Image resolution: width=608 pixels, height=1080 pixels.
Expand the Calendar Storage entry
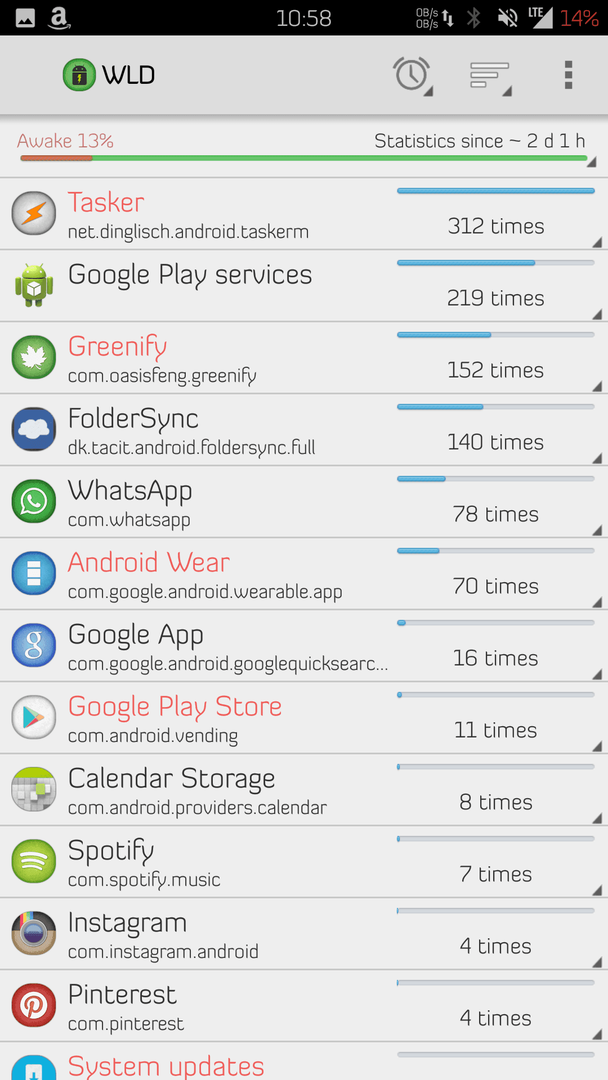(x=304, y=789)
